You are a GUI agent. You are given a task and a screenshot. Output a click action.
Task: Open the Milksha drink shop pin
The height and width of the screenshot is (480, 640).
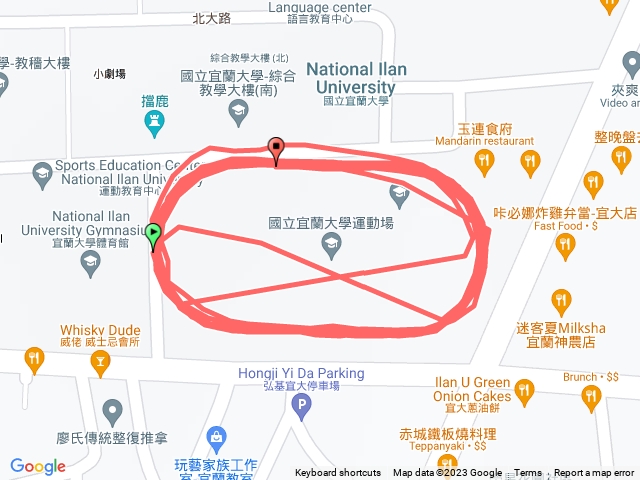tap(561, 300)
